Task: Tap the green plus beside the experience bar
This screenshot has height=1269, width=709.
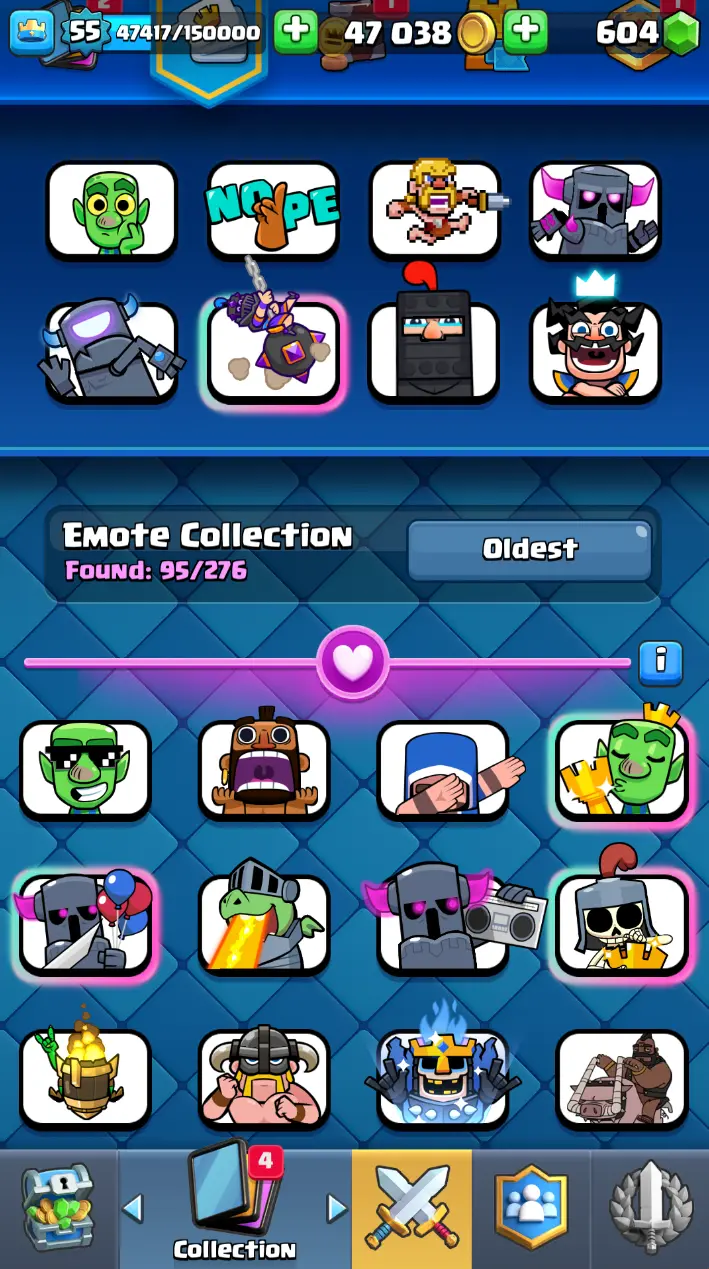Action: tap(295, 32)
